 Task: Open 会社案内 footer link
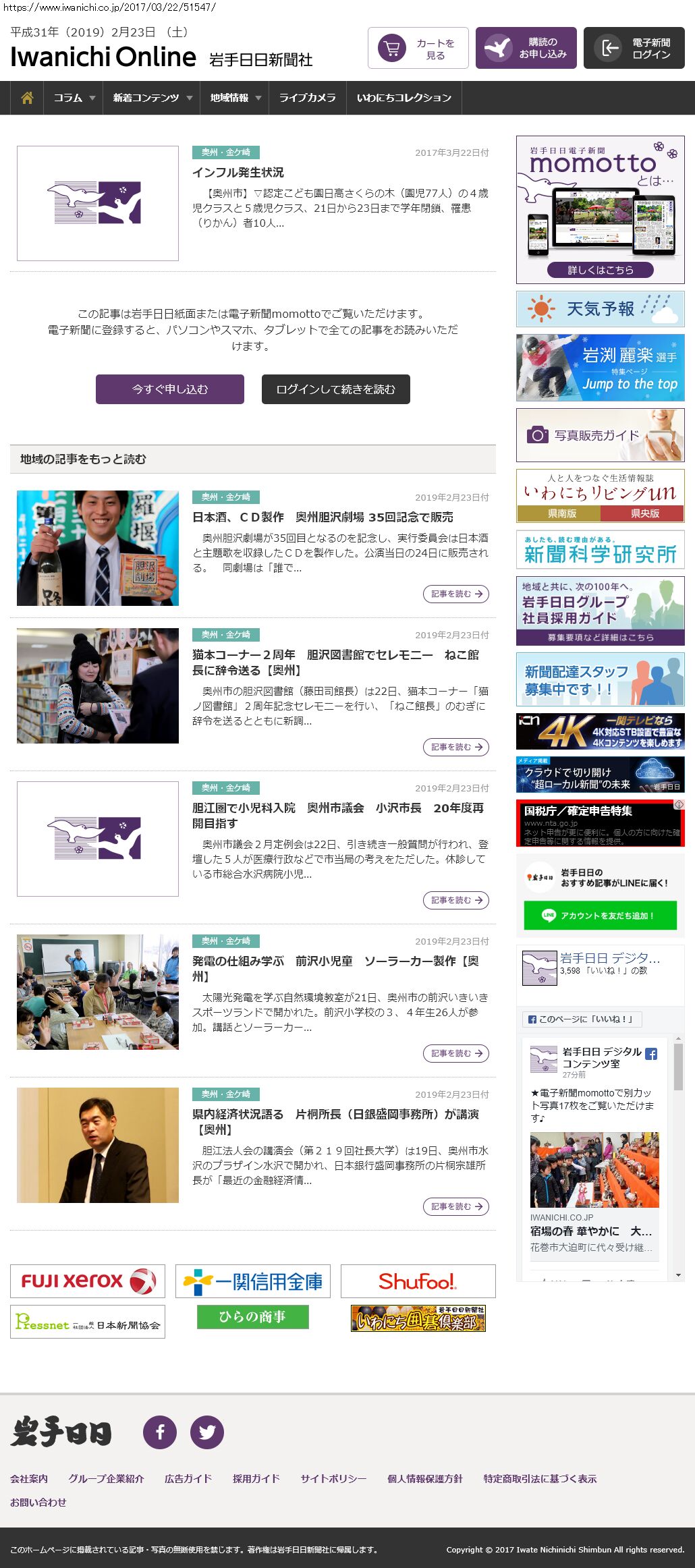coord(29,1478)
